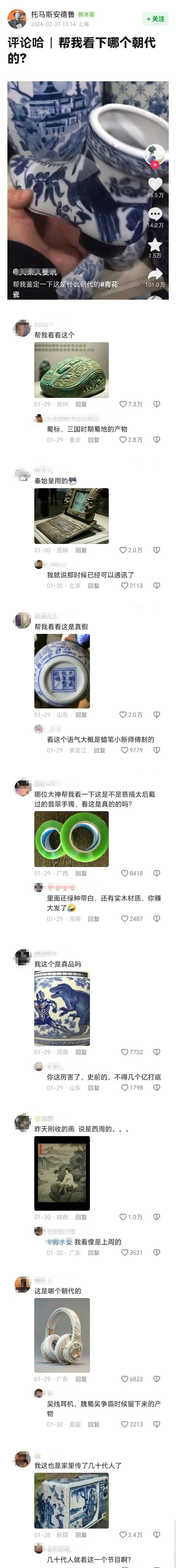
Task: Follow the author 托马斯安德鲁
Action: coord(155,19)
